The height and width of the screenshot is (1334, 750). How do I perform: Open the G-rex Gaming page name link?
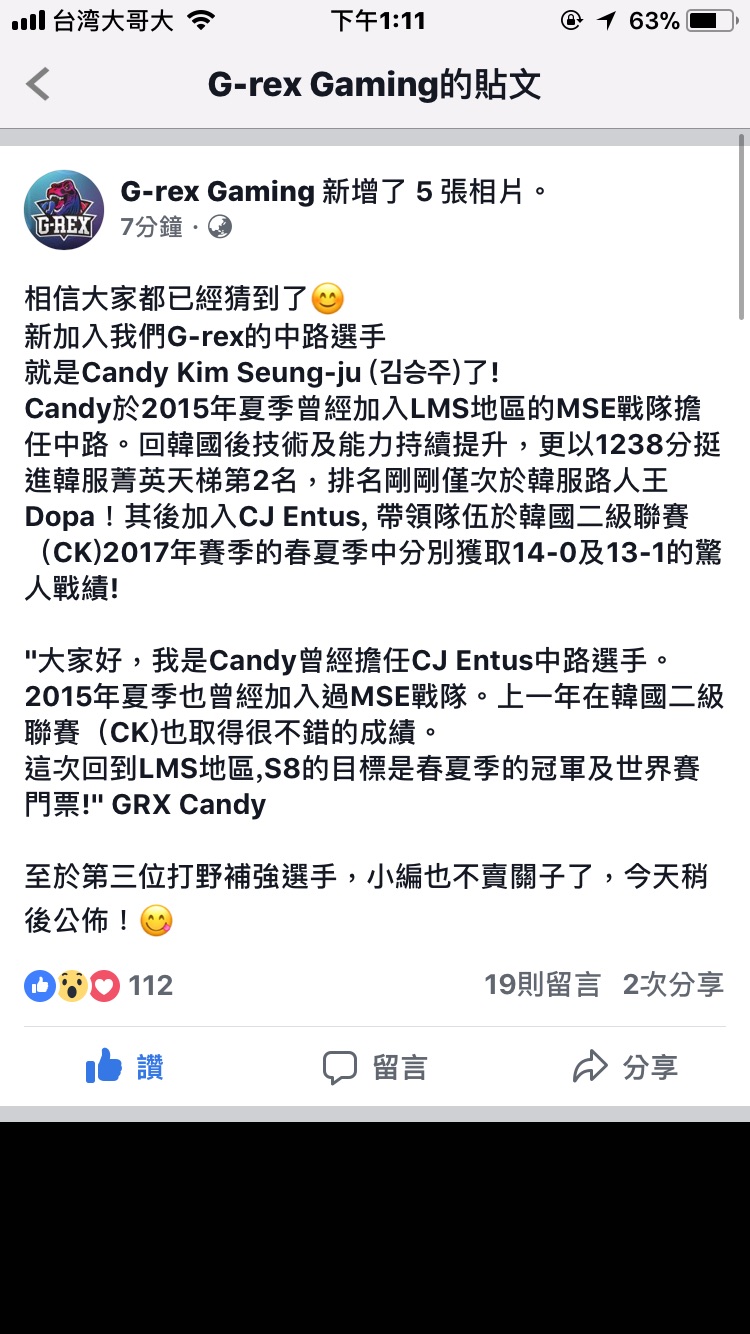click(217, 191)
